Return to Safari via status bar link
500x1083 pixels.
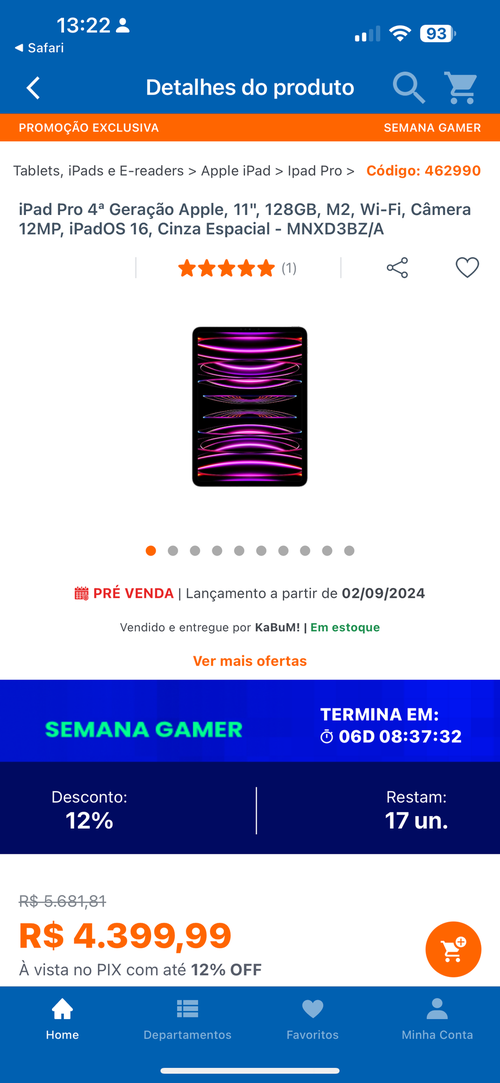(x=39, y=48)
